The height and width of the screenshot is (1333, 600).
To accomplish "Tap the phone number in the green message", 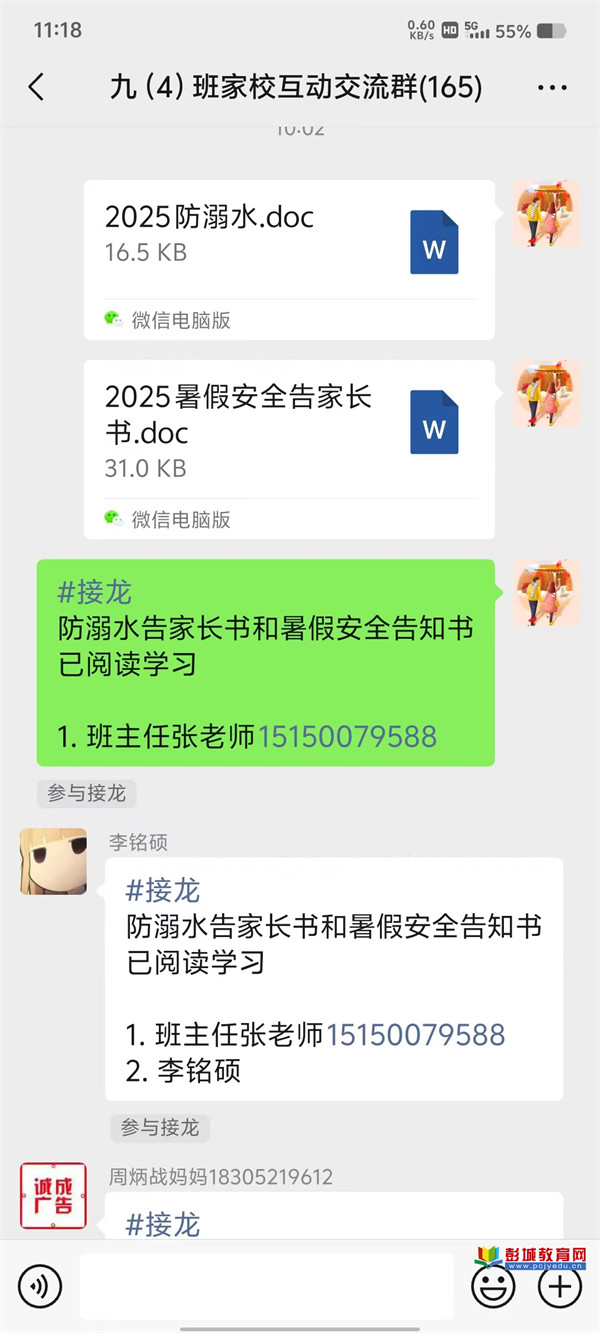I will (x=347, y=737).
